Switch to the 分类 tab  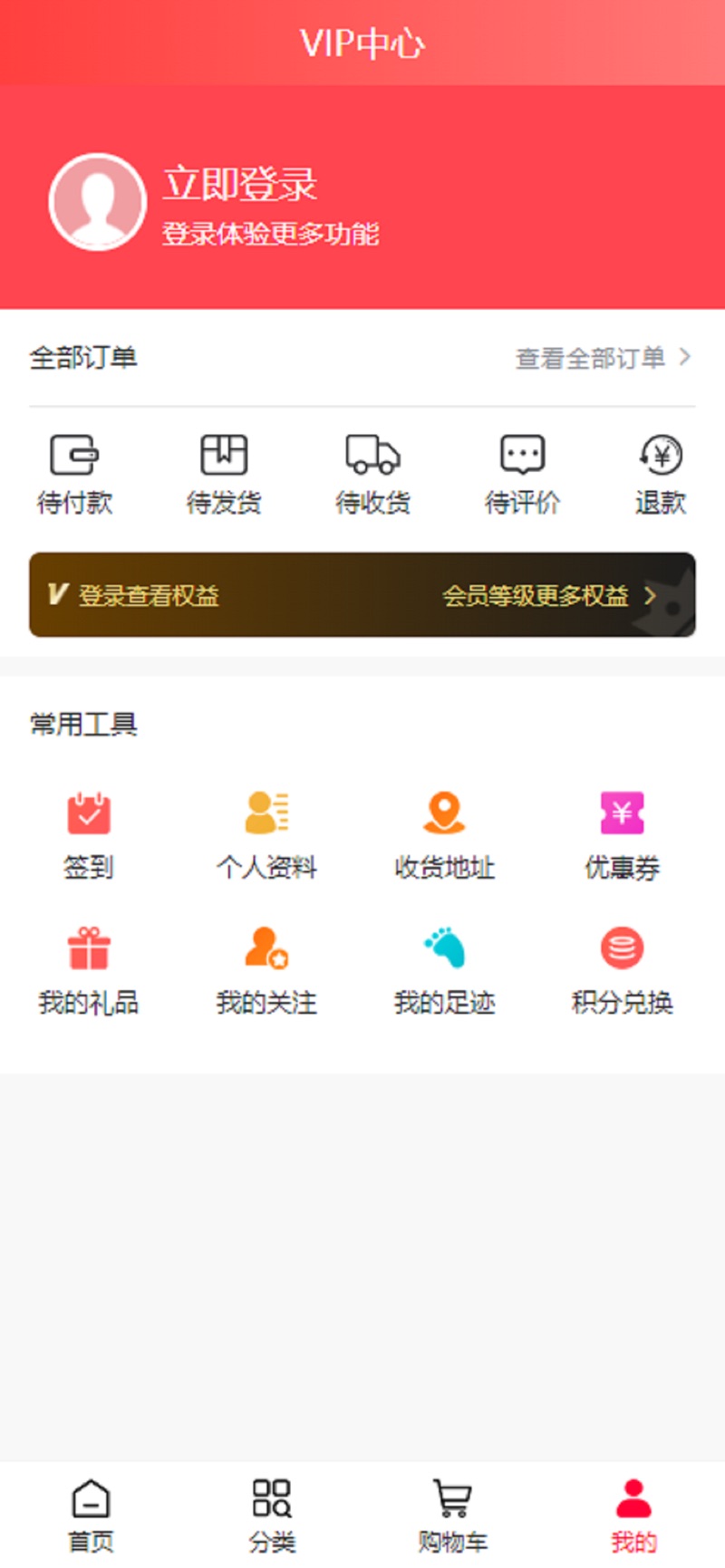click(x=272, y=1514)
